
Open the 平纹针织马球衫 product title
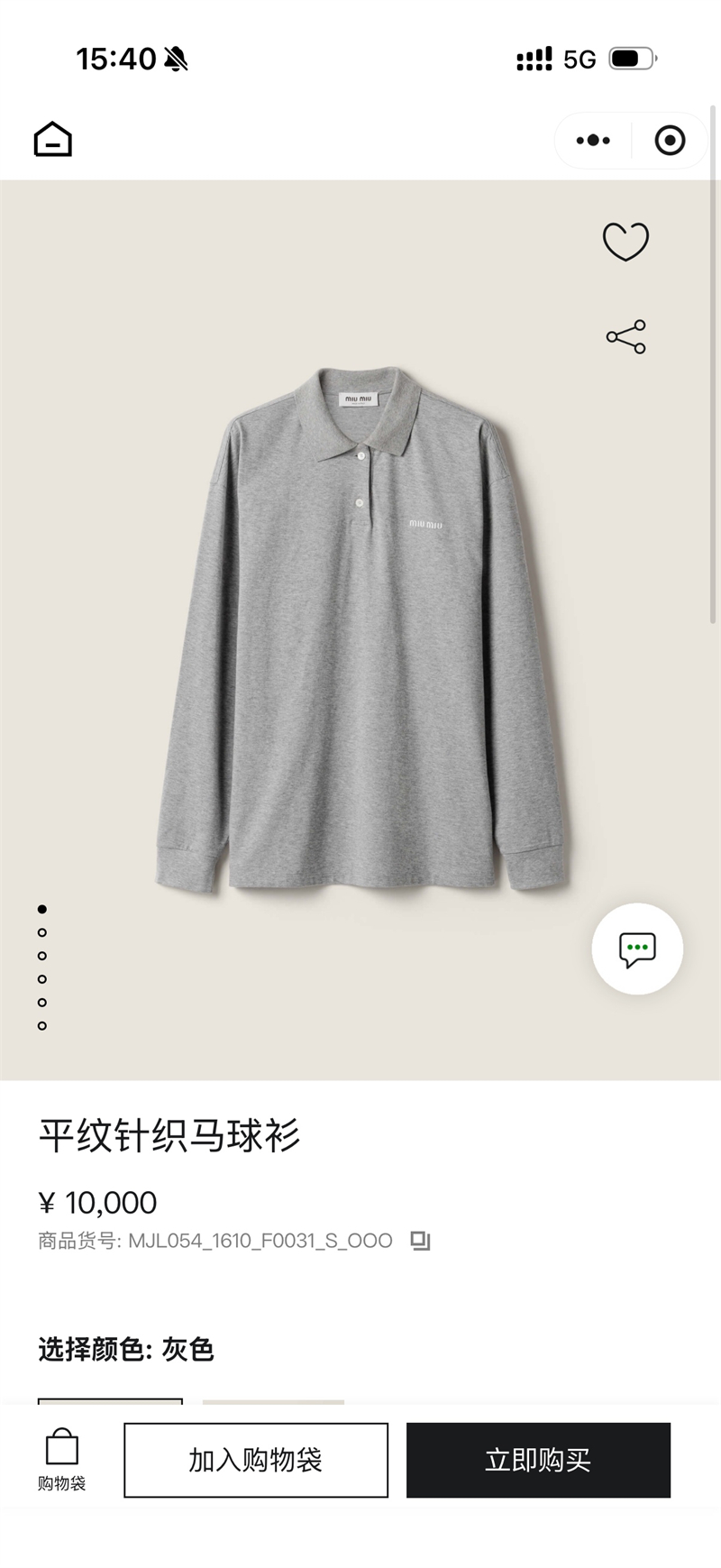point(168,1139)
